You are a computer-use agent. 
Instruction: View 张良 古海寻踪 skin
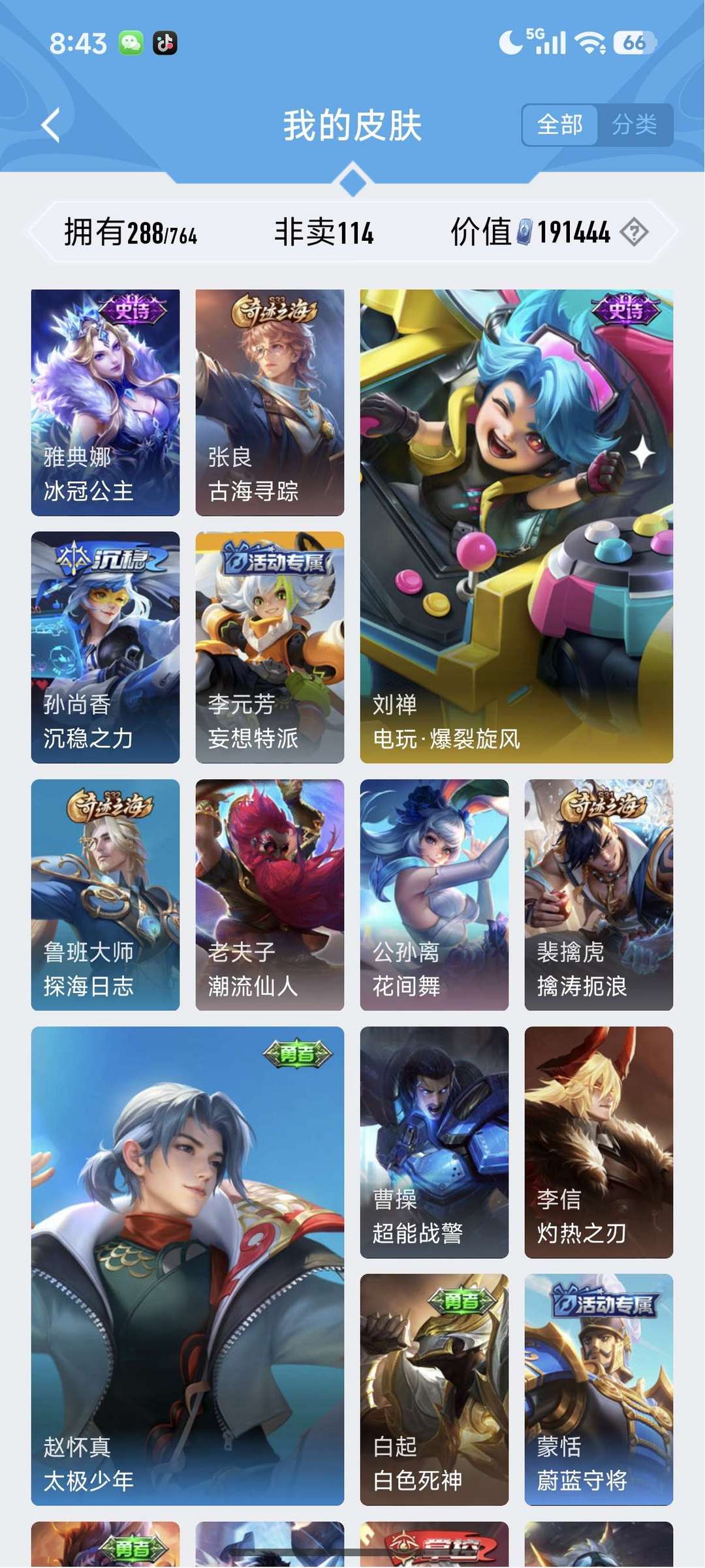pyautogui.click(x=270, y=403)
